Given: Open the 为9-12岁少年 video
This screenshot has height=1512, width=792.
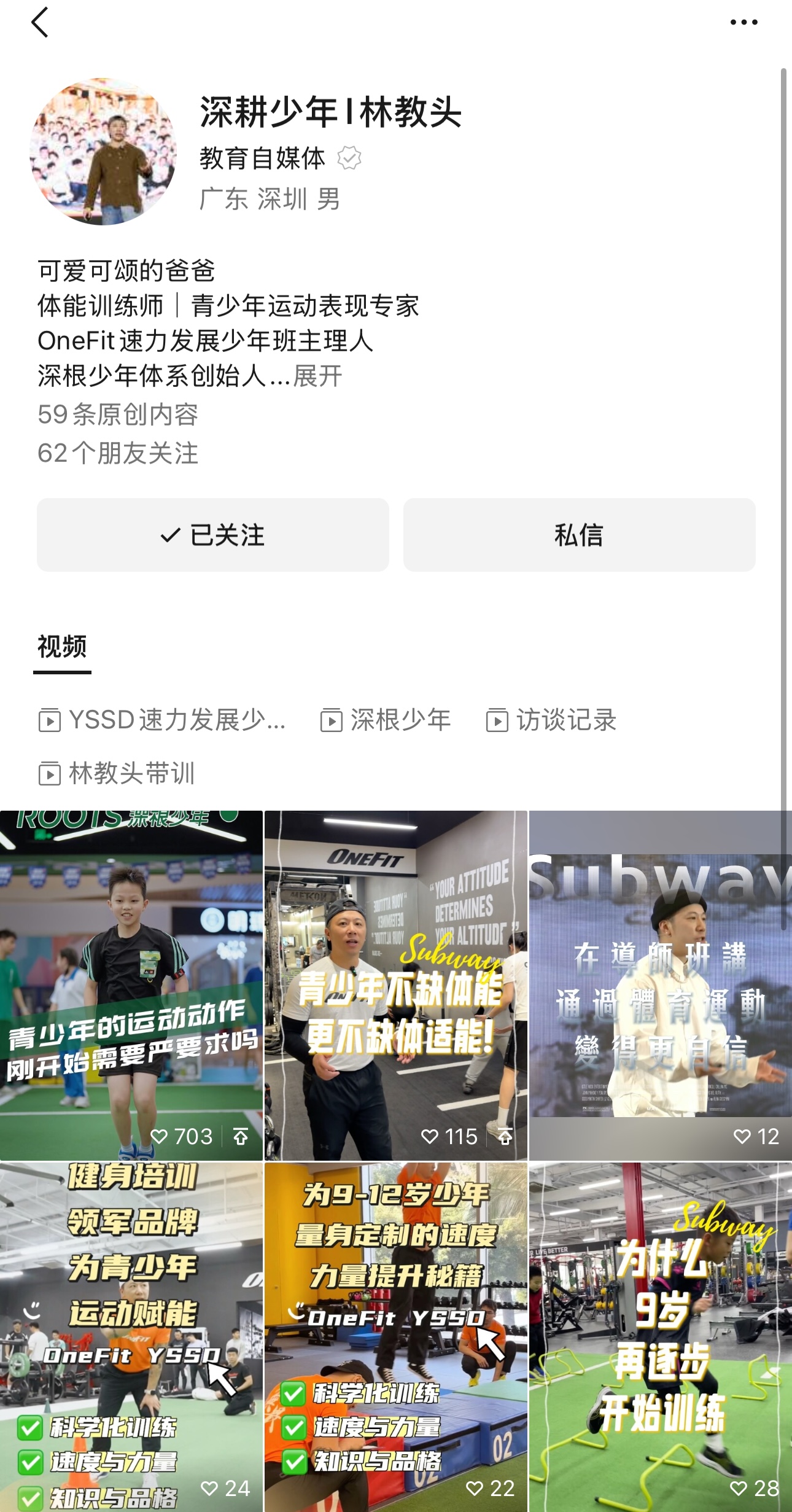Looking at the screenshot, I should pos(396,1336).
